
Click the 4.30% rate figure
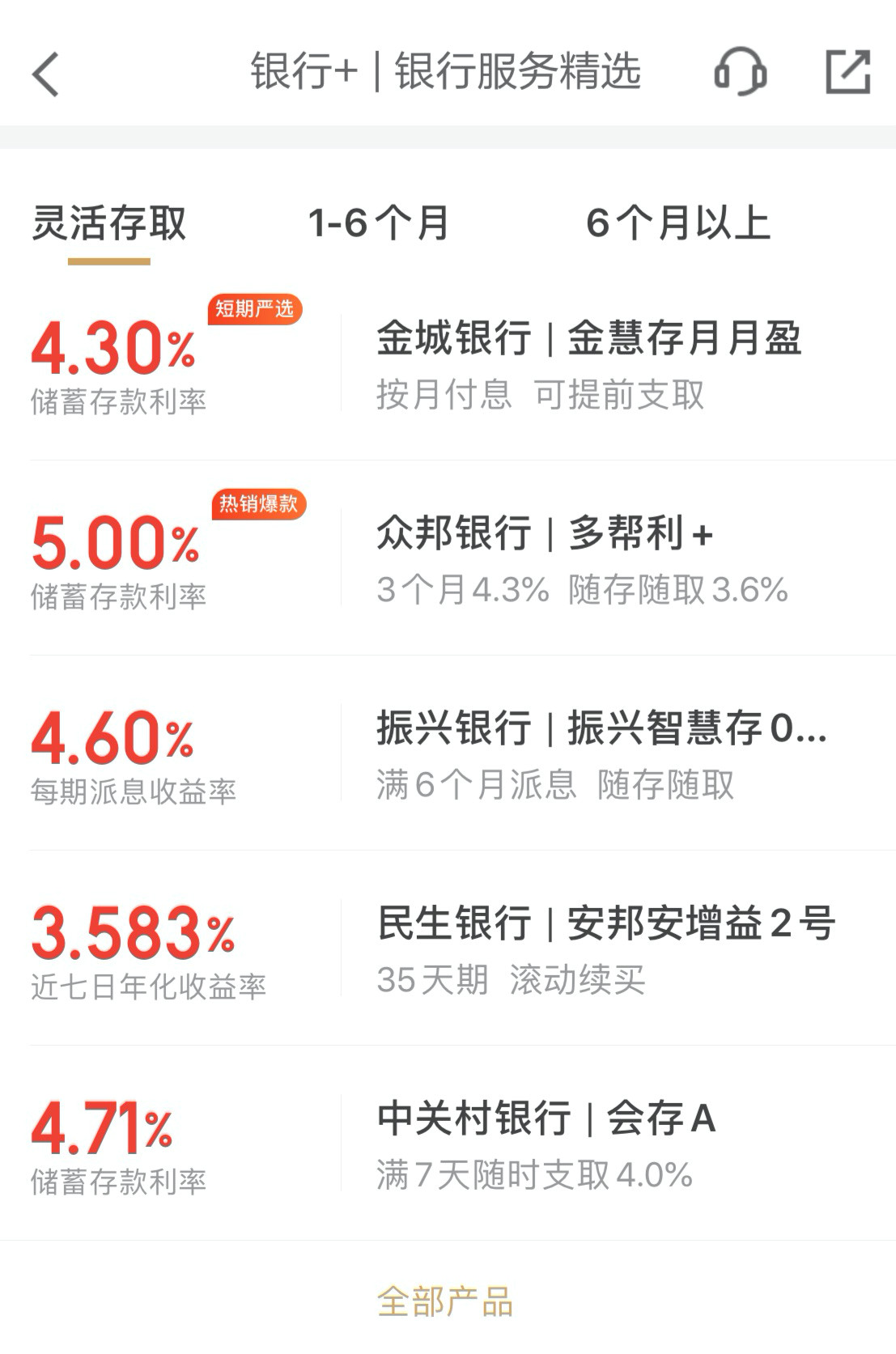[113, 348]
